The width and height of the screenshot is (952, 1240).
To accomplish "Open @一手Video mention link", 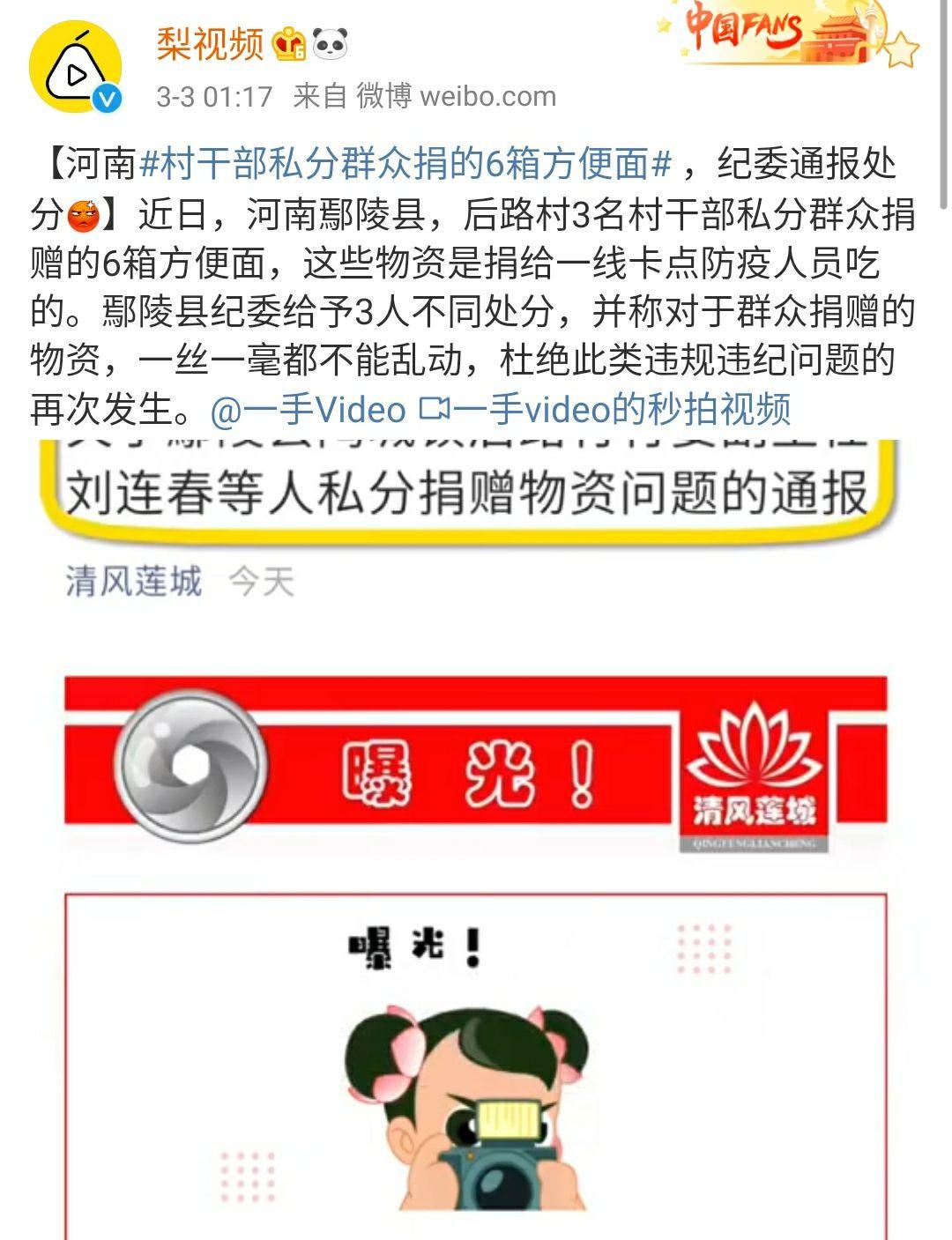I will tap(309, 410).
